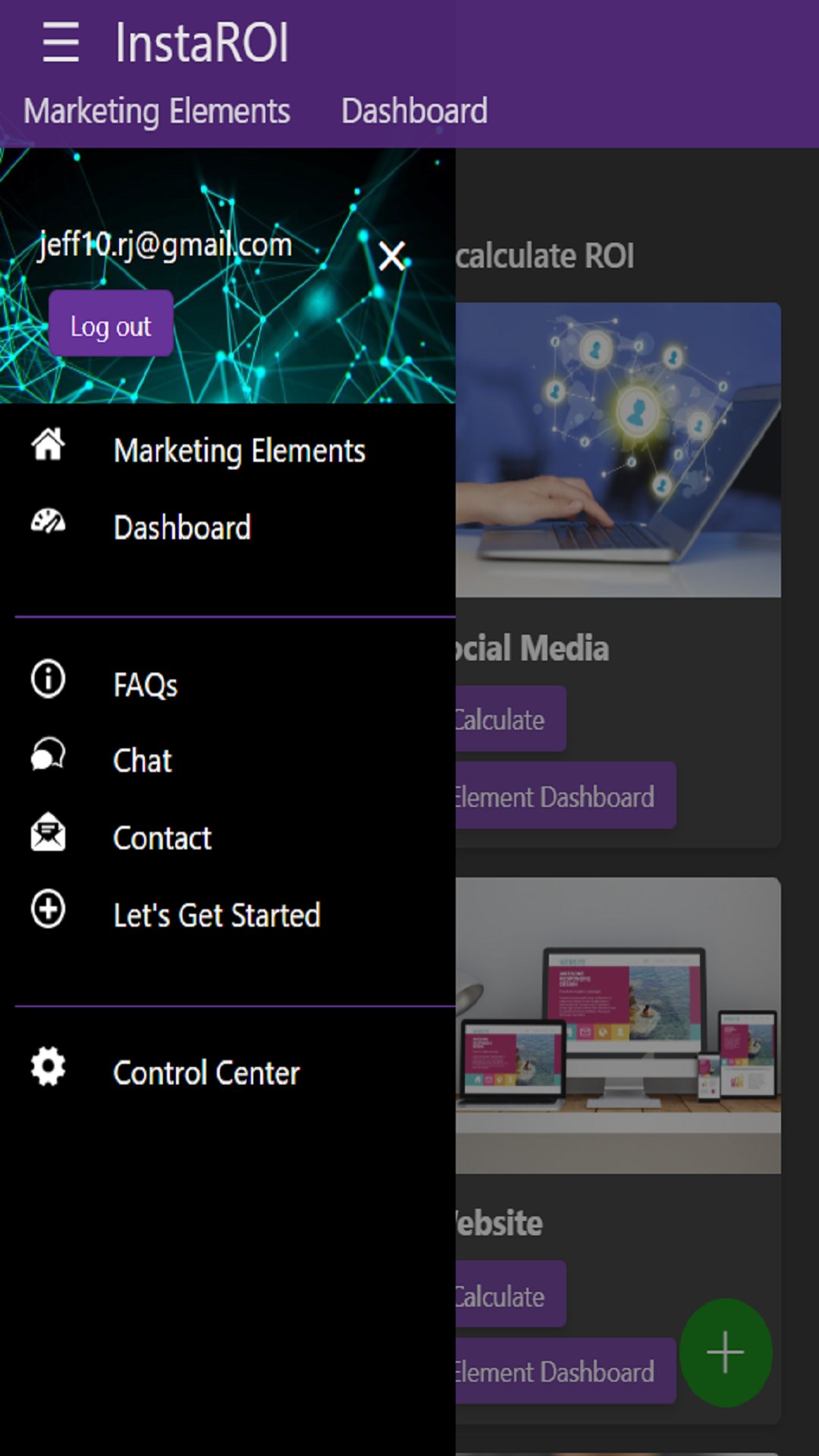Log out of the account
This screenshot has width=819, height=1456.
111,326
